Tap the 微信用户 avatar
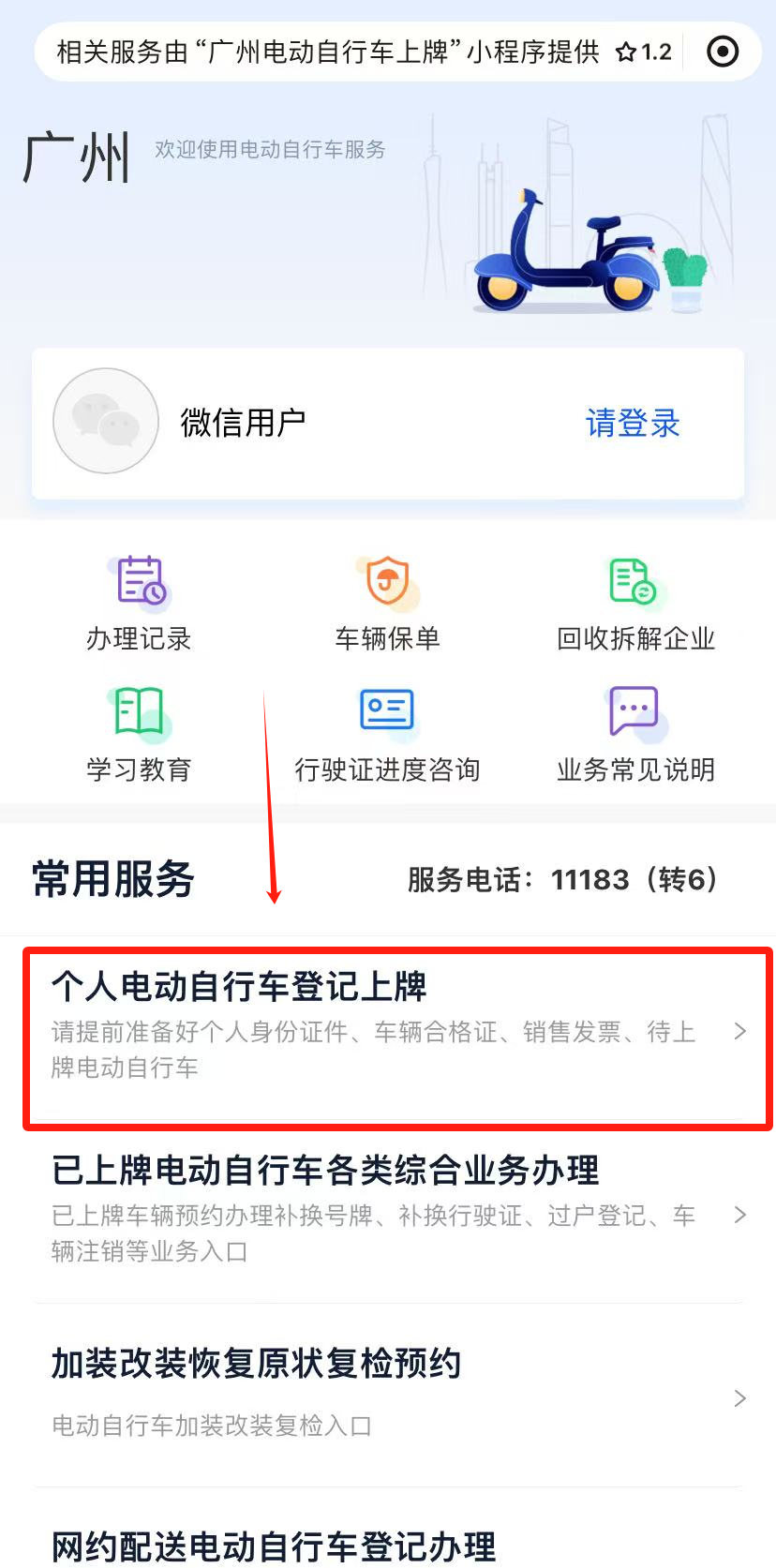The image size is (776, 1568). pos(105,421)
